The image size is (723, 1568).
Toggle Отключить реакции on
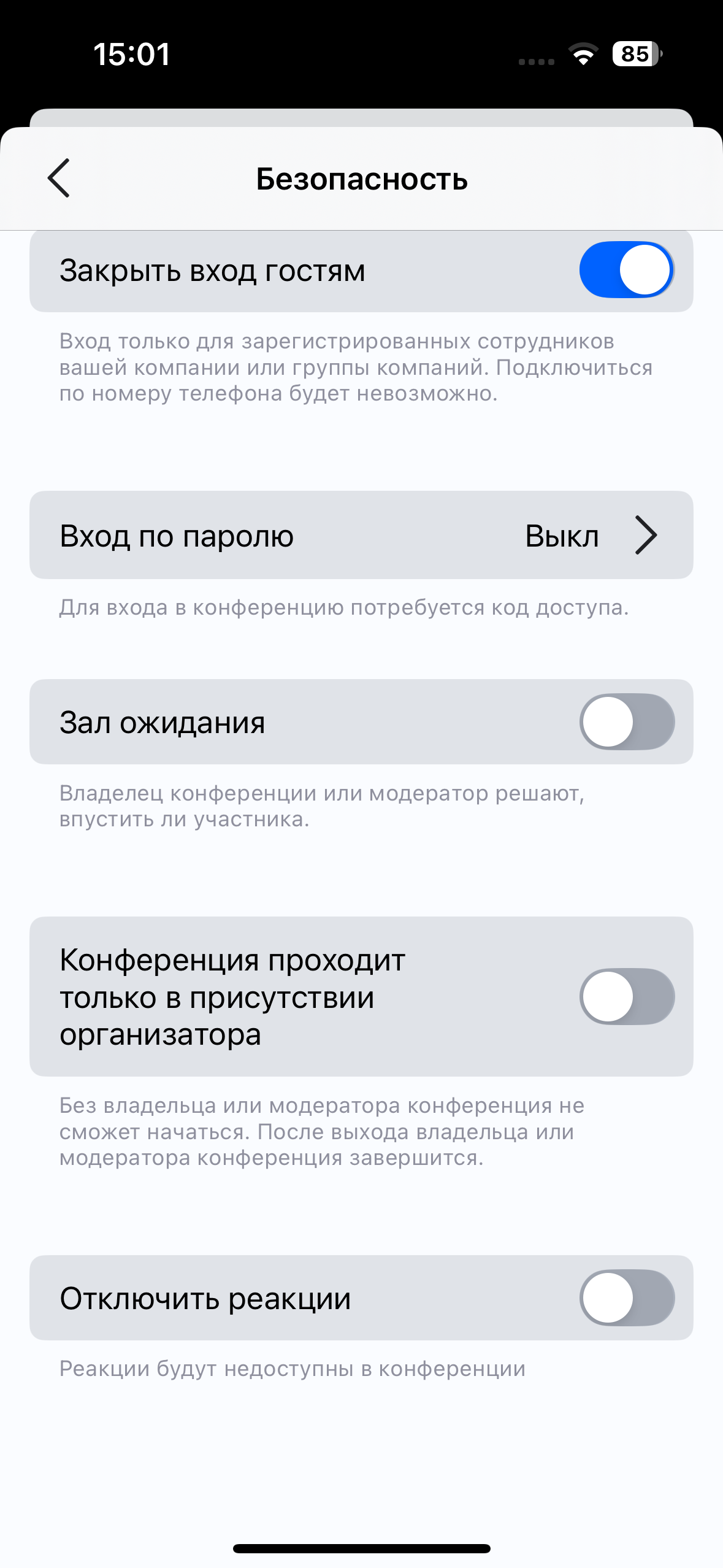pos(627,1297)
